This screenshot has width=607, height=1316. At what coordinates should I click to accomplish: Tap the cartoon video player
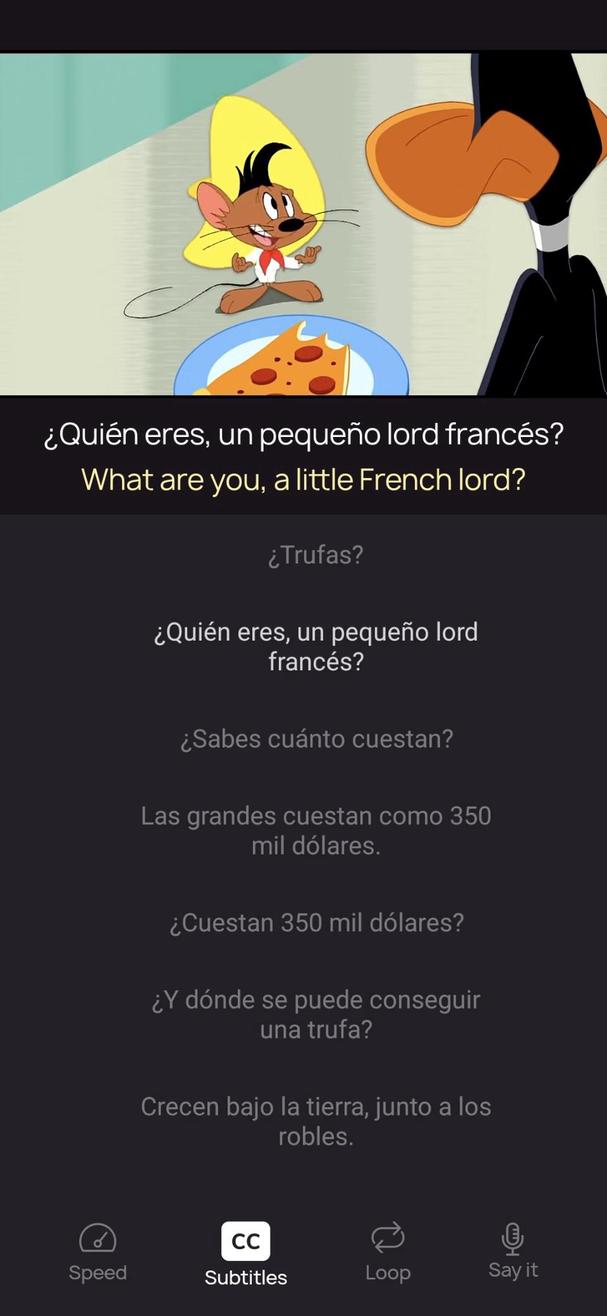point(303,224)
